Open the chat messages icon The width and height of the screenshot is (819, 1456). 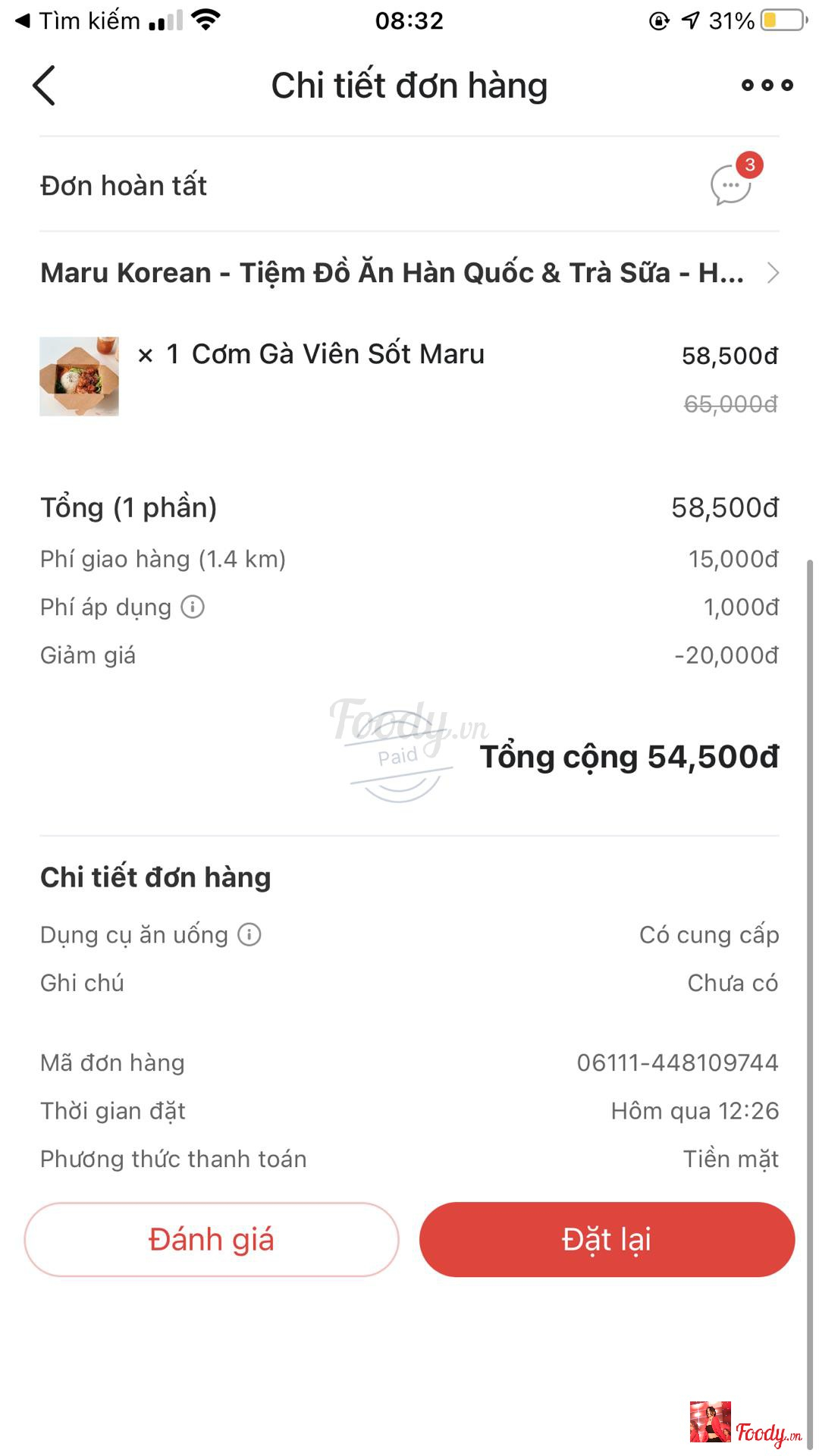click(731, 184)
